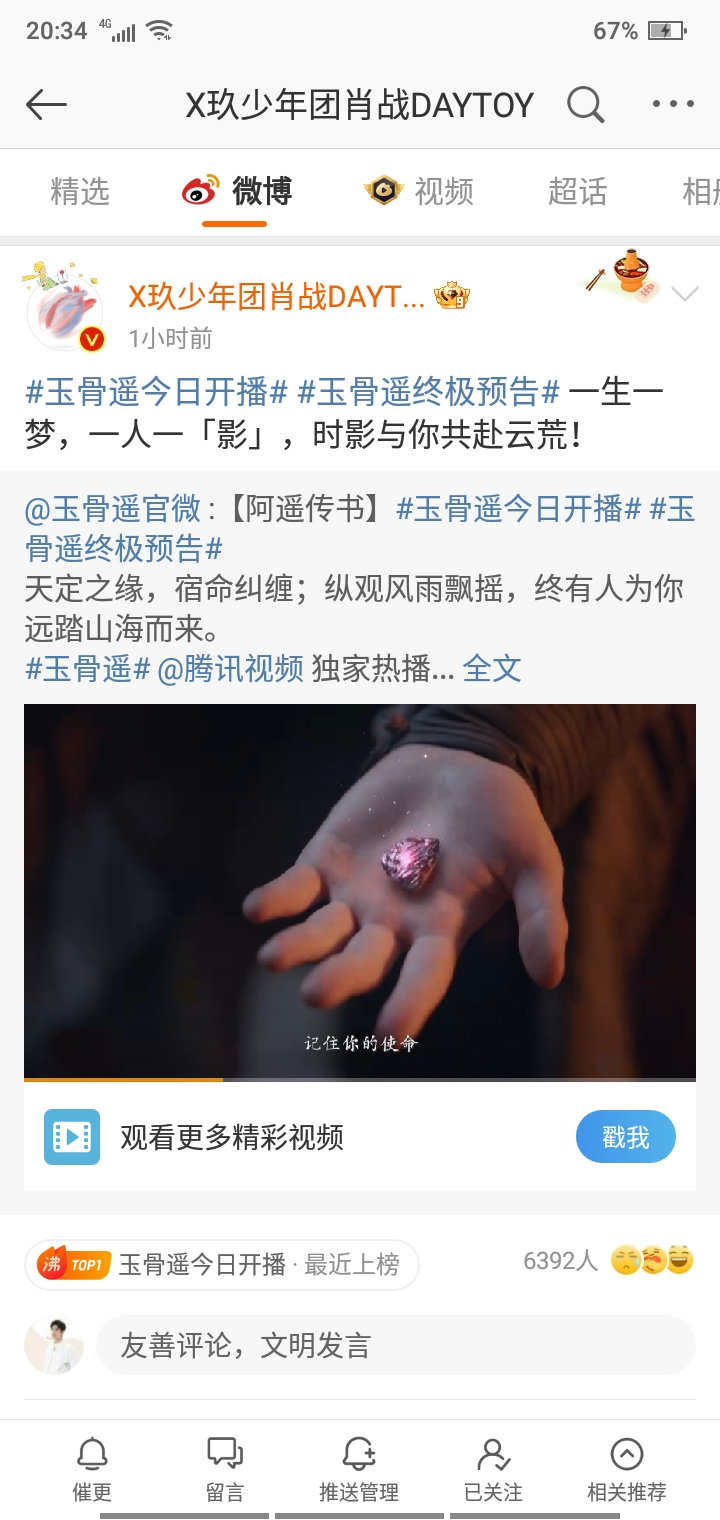Open the @玉骨遥官微 account link

(113, 509)
